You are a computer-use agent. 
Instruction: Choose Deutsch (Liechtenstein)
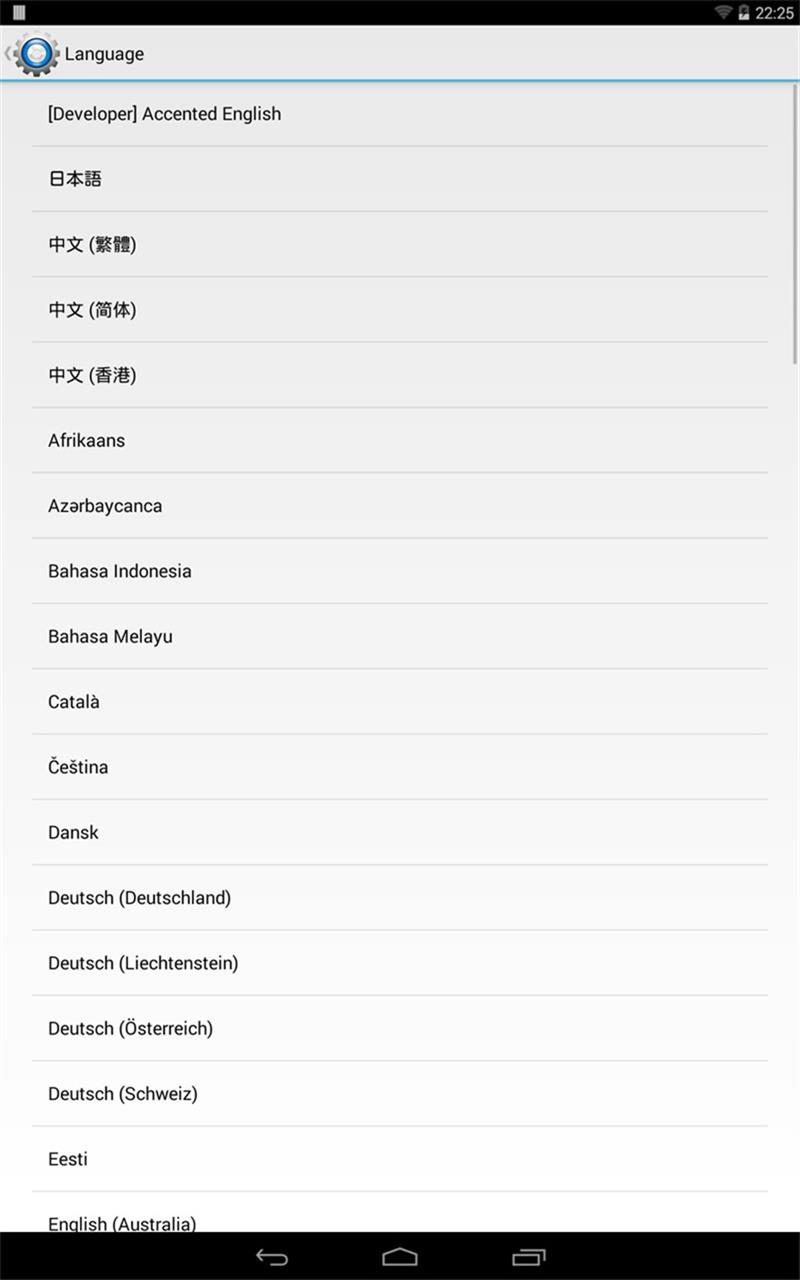click(143, 963)
